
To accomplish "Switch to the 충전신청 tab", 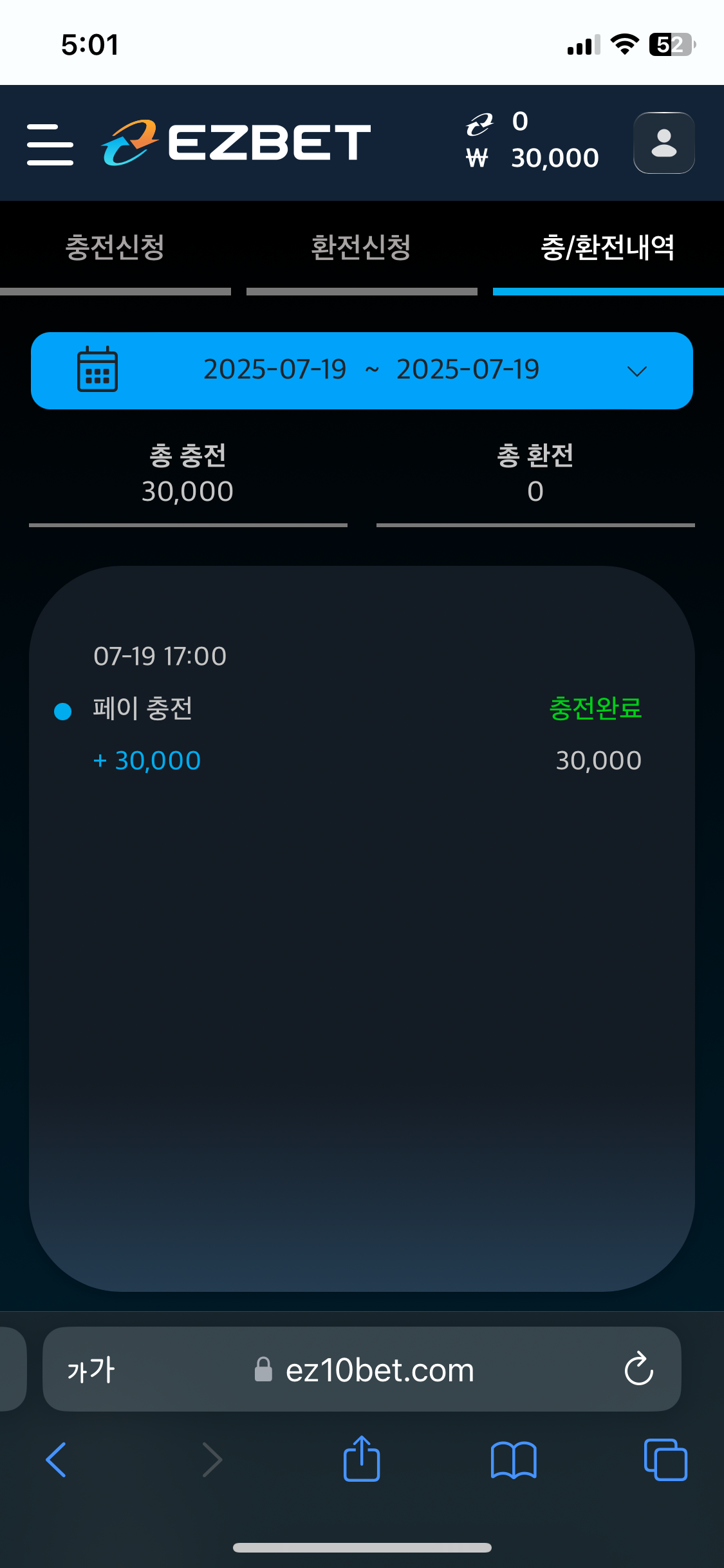I will (115, 248).
